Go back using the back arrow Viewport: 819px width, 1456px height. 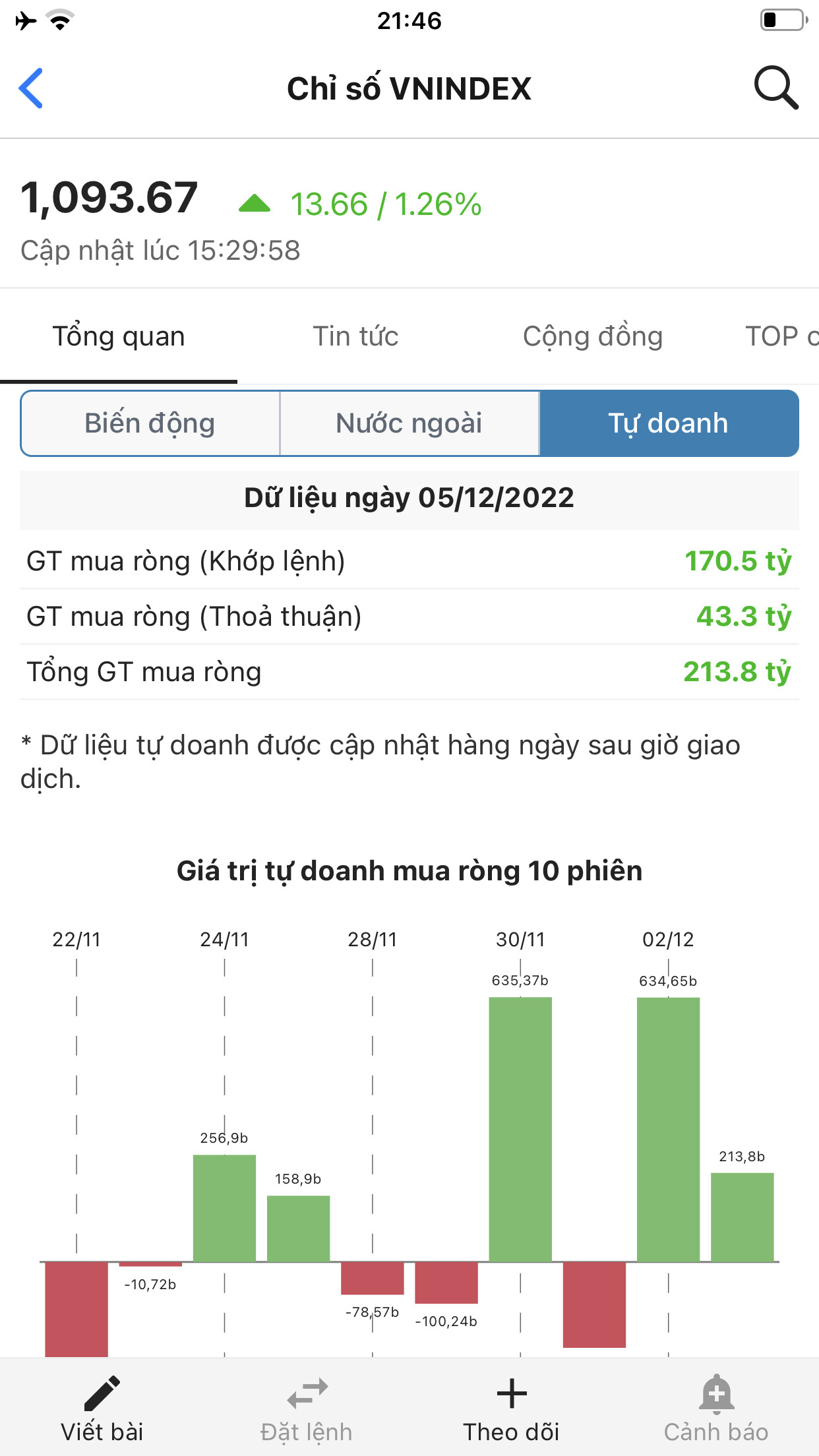point(31,88)
